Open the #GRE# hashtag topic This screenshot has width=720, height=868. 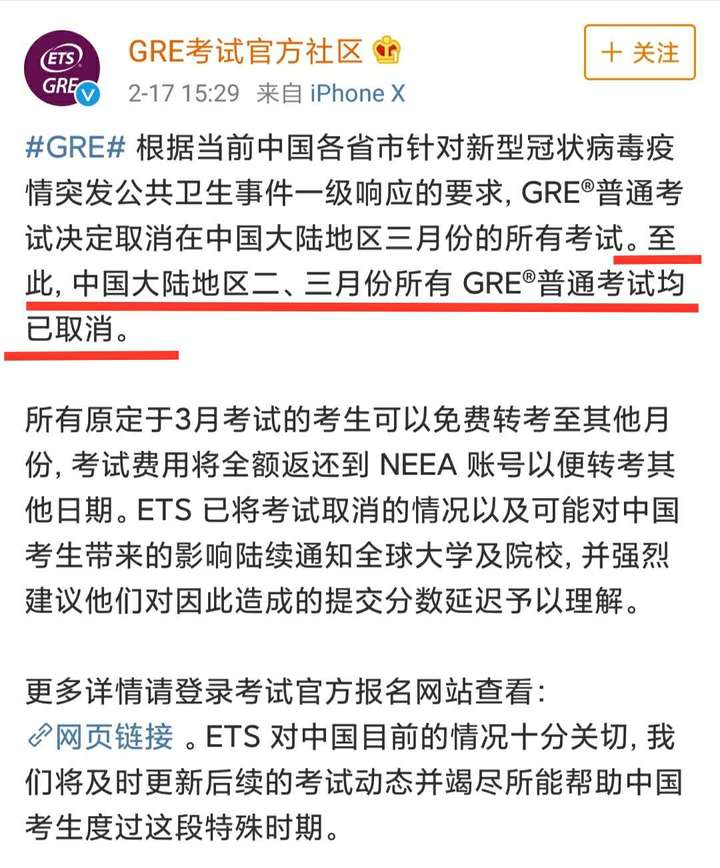(x=75, y=147)
